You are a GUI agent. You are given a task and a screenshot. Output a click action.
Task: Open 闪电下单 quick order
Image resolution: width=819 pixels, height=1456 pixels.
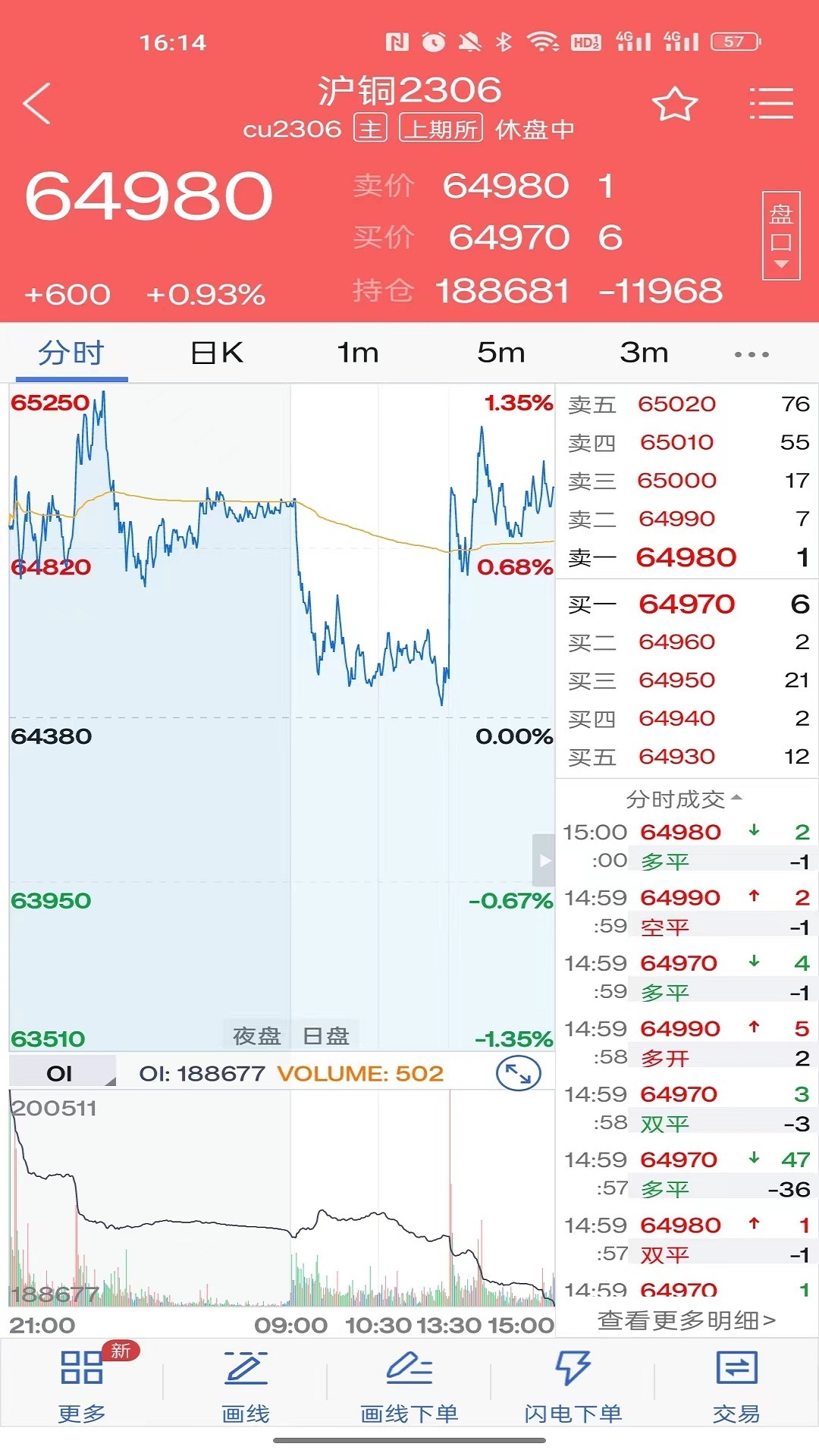tap(573, 1386)
